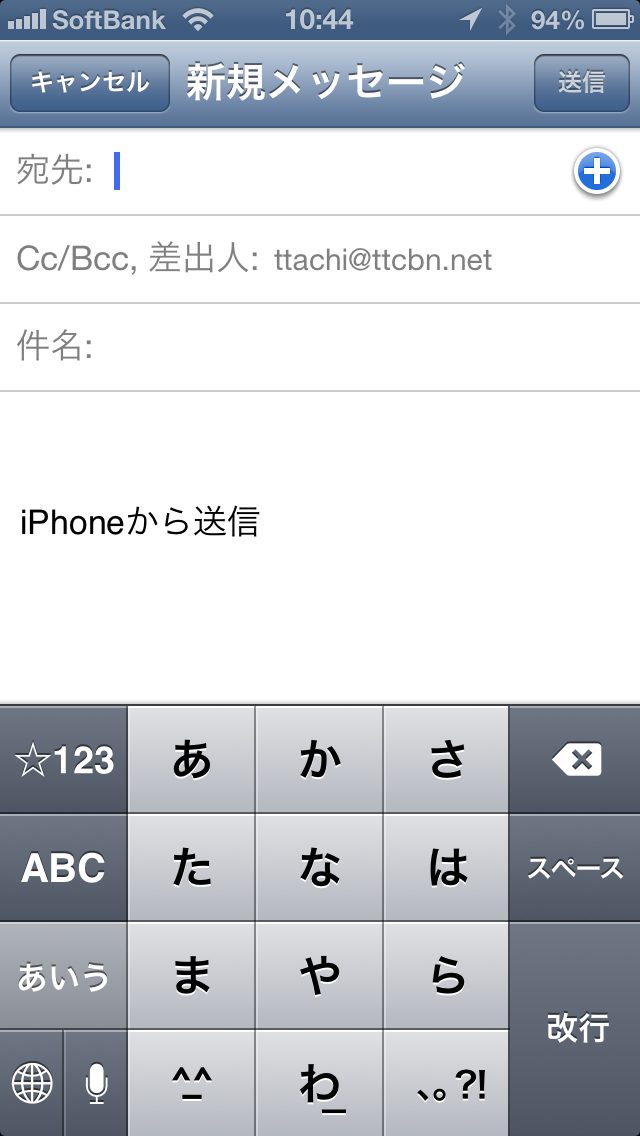Tap the globe key to change keyboards
This screenshot has width=640, height=1136.
(x=32, y=1082)
